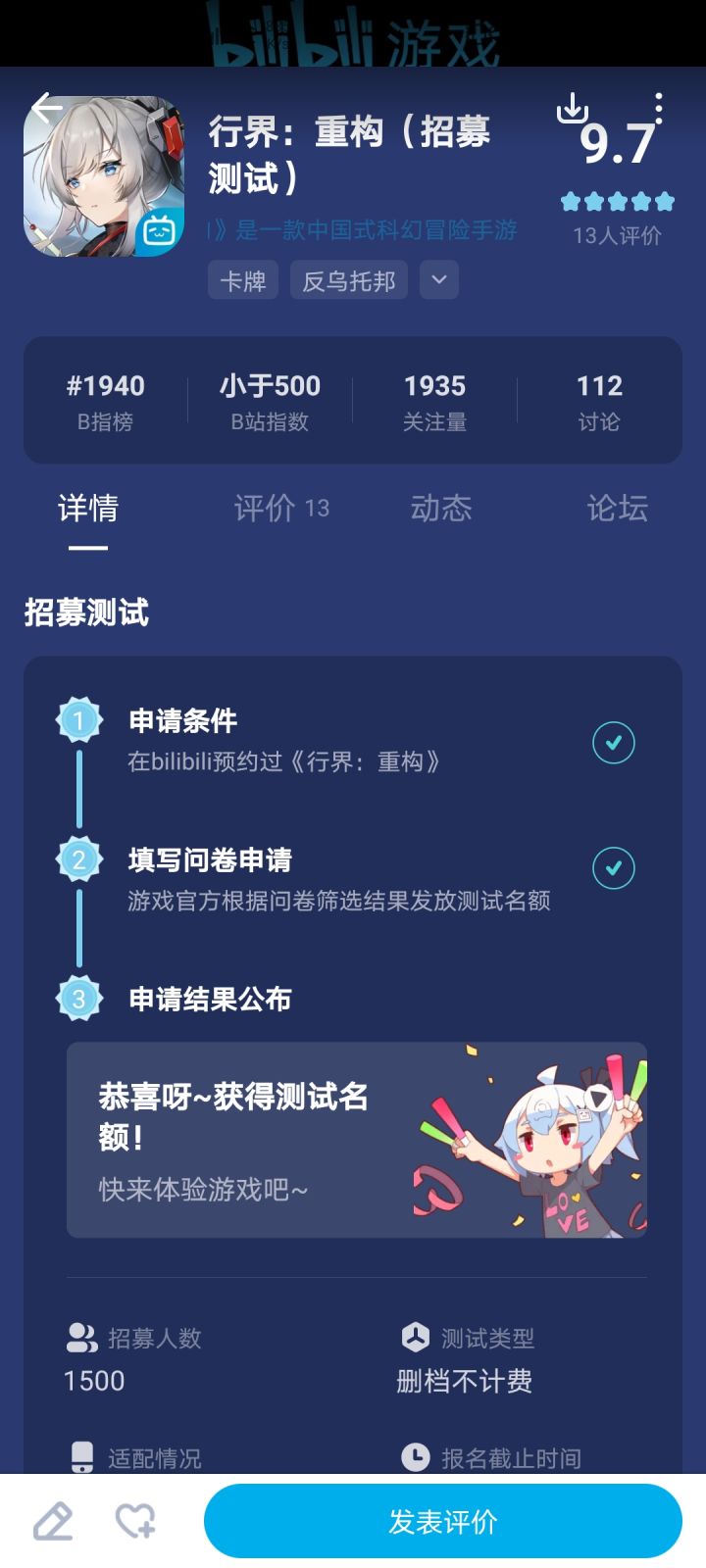Click the checkmark next to 申请条件
Image resolution: width=706 pixels, height=1568 pixels.
pos(614,743)
